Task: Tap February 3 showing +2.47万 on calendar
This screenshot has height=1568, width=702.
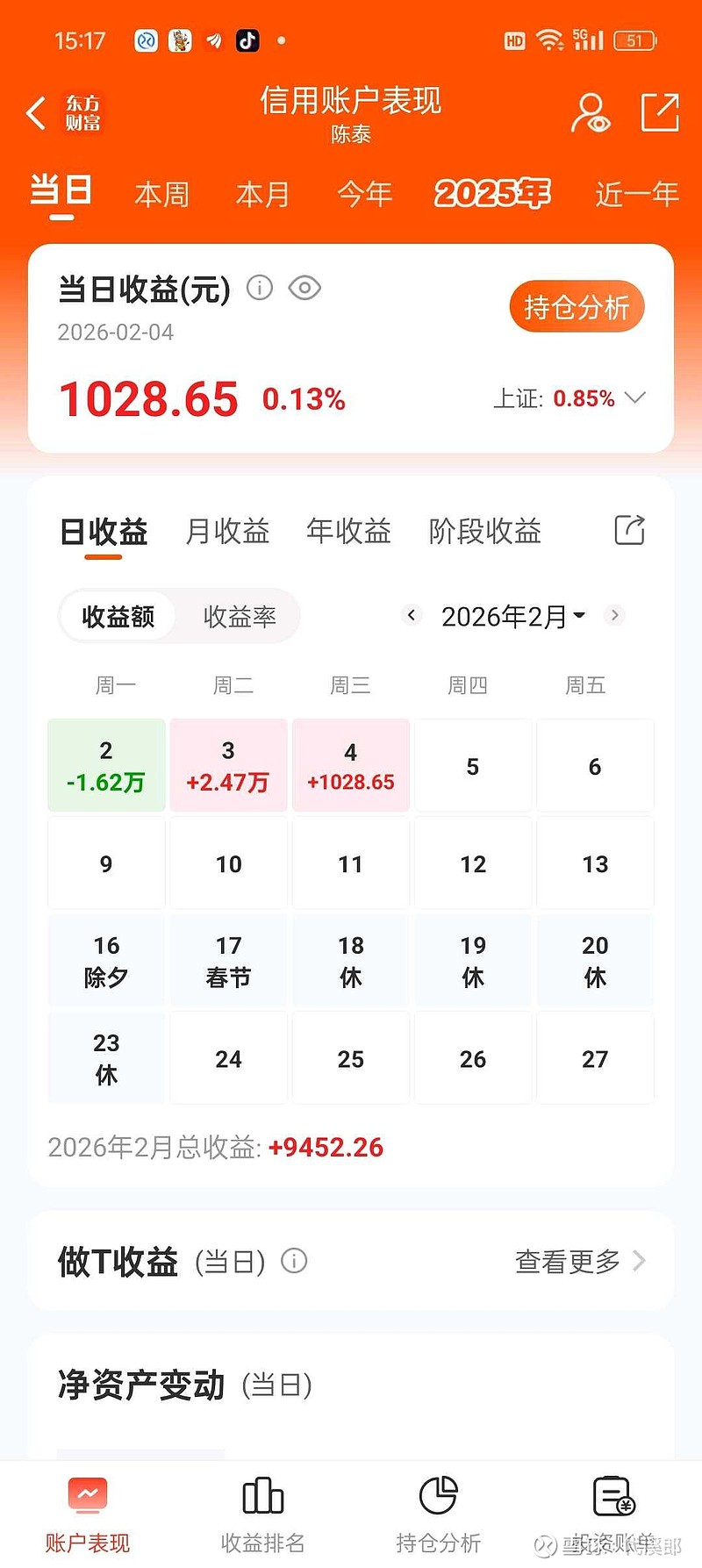Action: pyautogui.click(x=228, y=764)
